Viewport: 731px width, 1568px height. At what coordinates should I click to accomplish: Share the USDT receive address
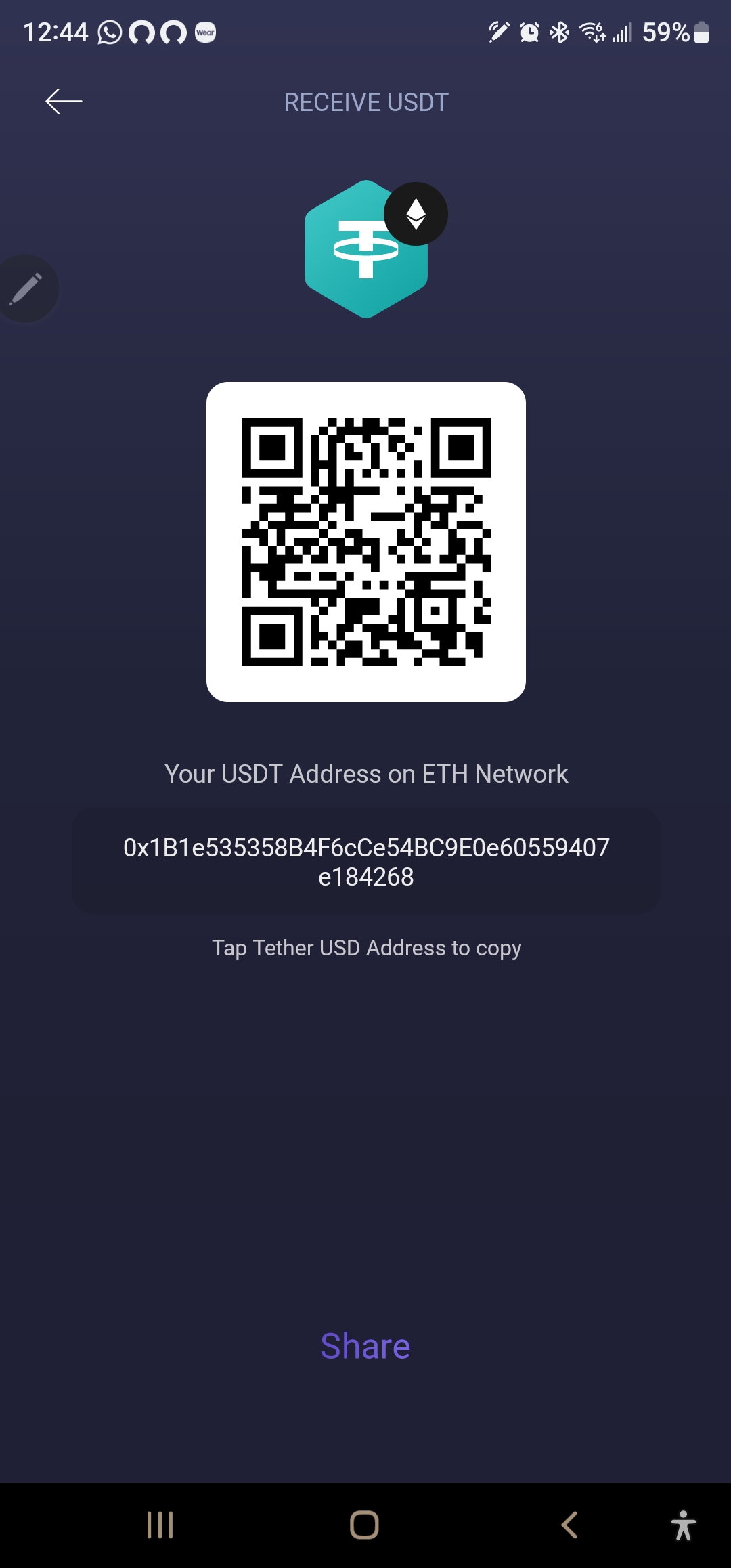click(x=365, y=1347)
